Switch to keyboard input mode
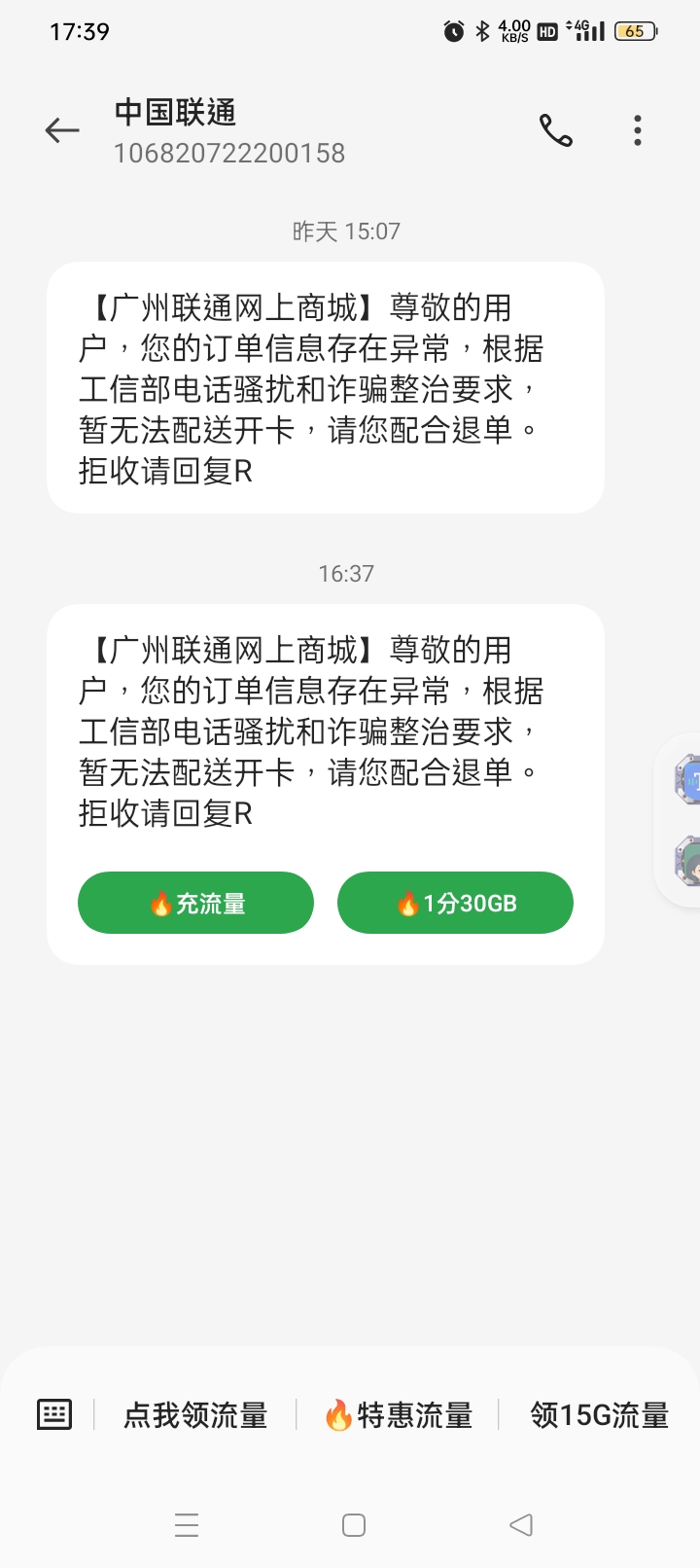This screenshot has height=1568, width=700. [54, 1414]
